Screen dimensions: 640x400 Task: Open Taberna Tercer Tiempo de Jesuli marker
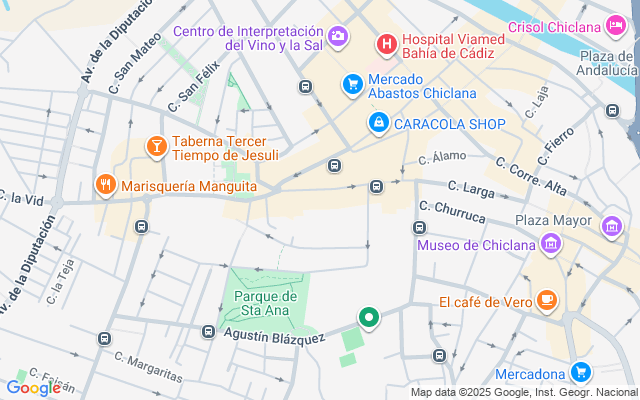click(x=156, y=148)
